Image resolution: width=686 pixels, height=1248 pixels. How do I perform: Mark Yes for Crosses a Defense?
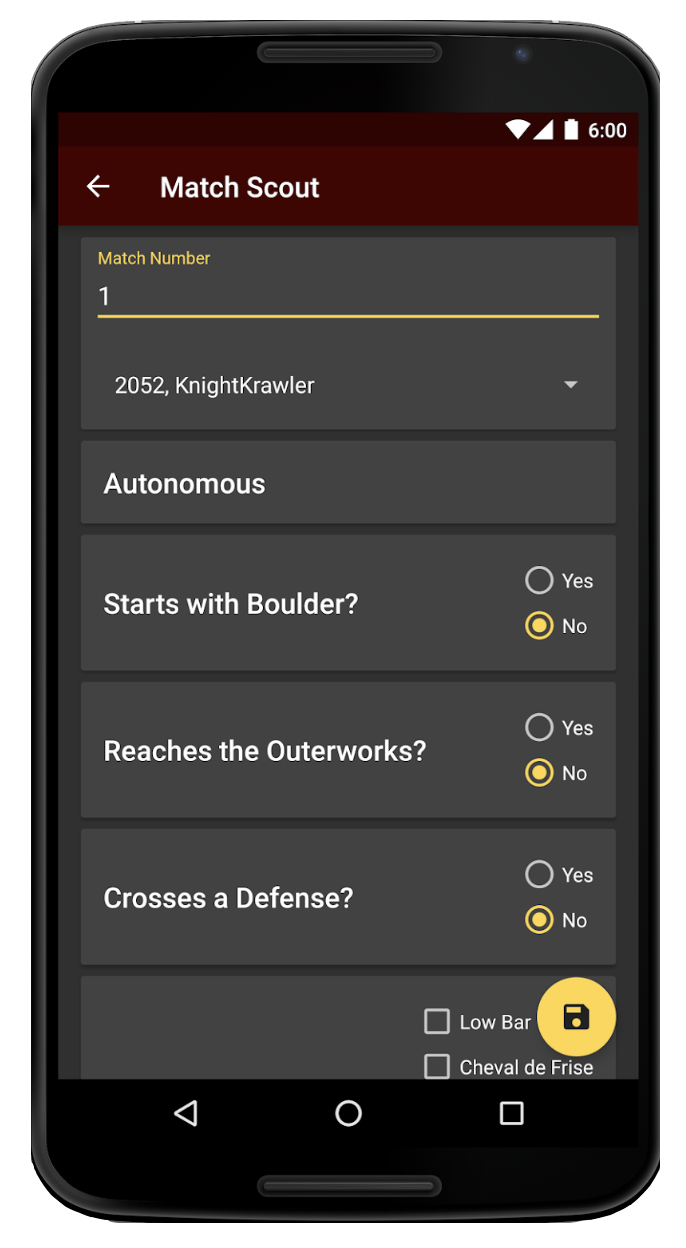tap(559, 875)
